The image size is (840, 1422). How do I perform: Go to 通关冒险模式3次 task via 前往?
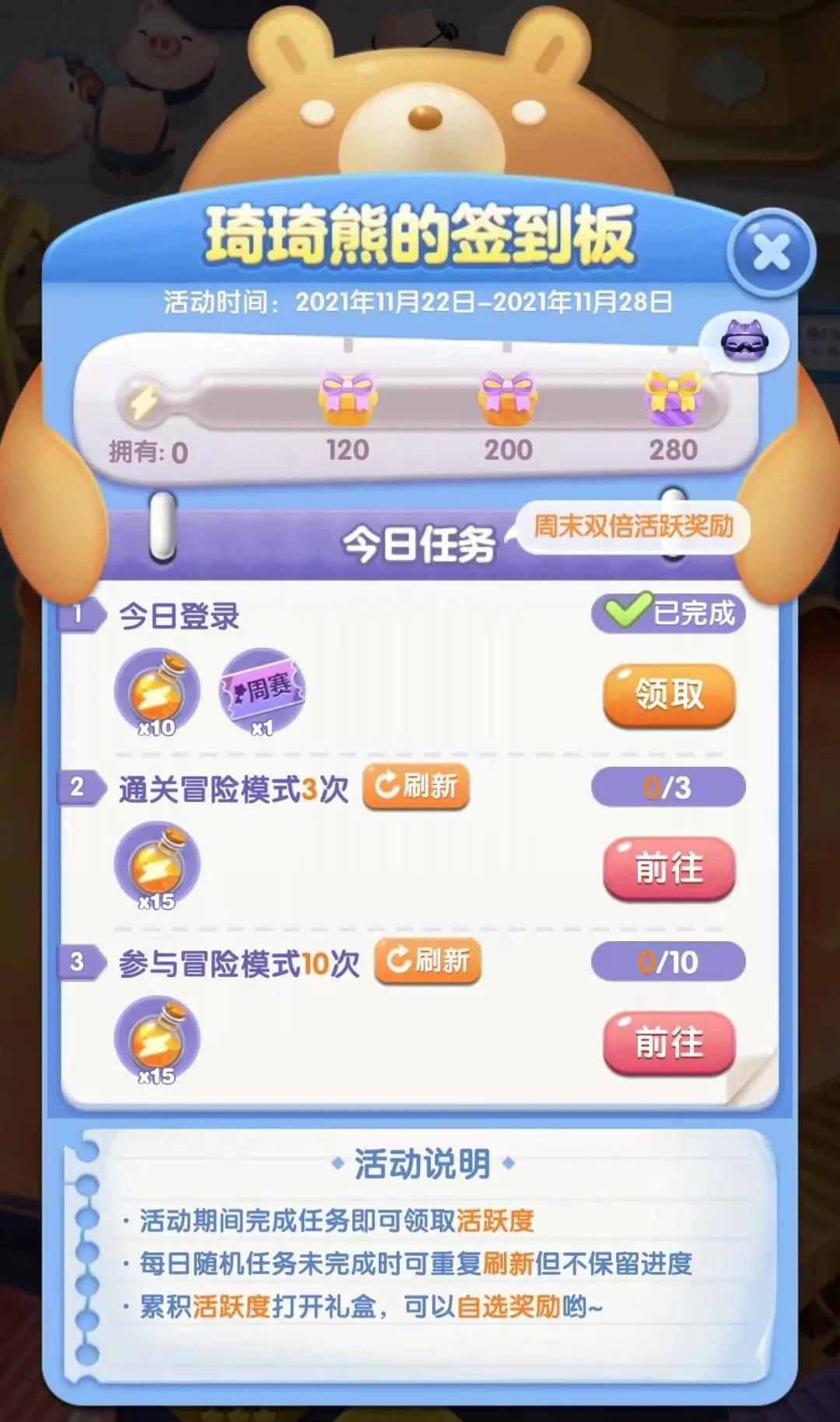click(669, 869)
